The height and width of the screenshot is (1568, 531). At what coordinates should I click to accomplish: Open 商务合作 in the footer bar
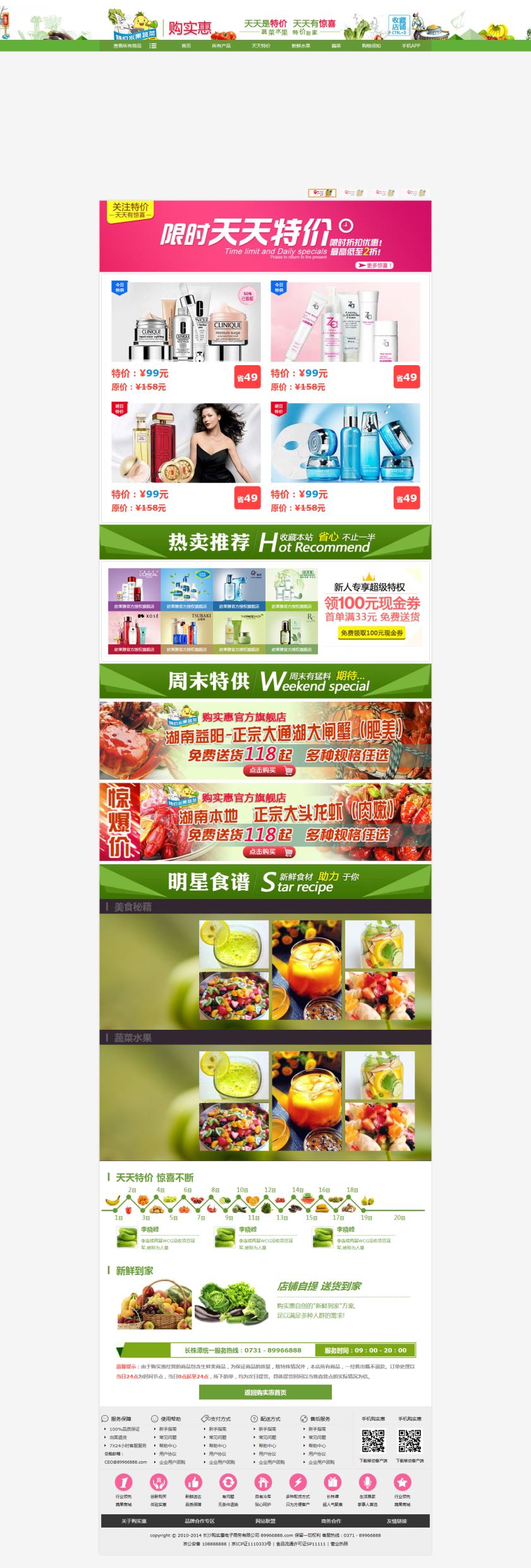331,1521
